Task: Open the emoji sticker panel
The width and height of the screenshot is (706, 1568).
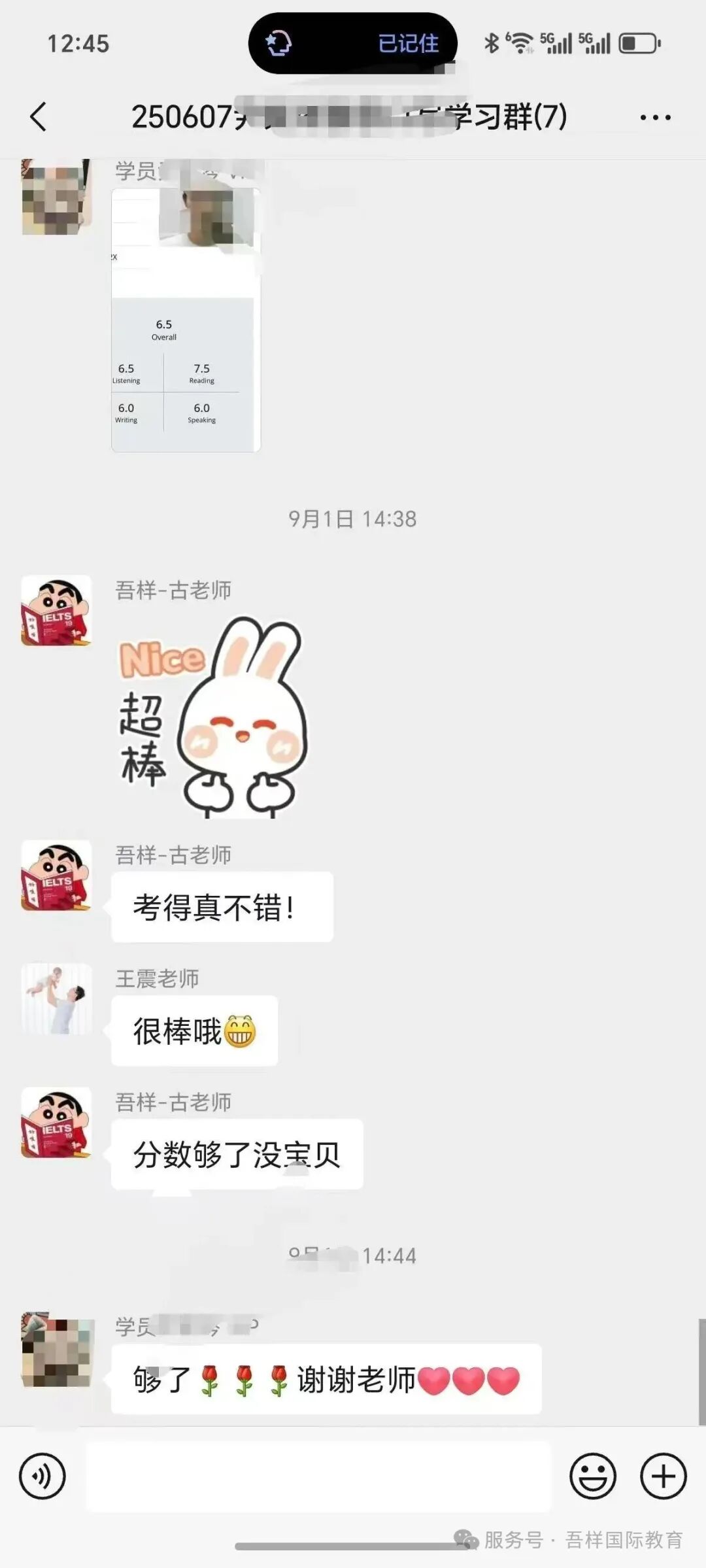Action: click(x=592, y=1476)
